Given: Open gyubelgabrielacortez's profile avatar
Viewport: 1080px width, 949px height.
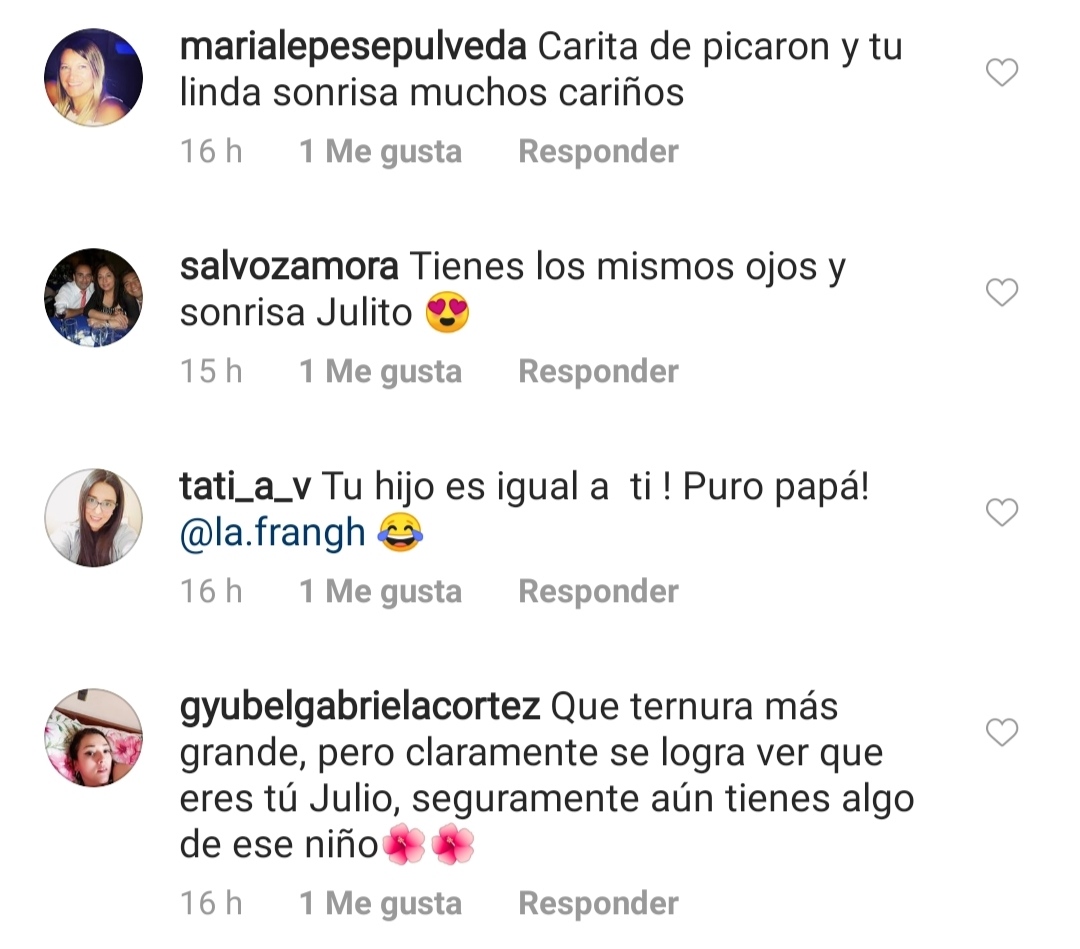Looking at the screenshot, I should point(94,738).
